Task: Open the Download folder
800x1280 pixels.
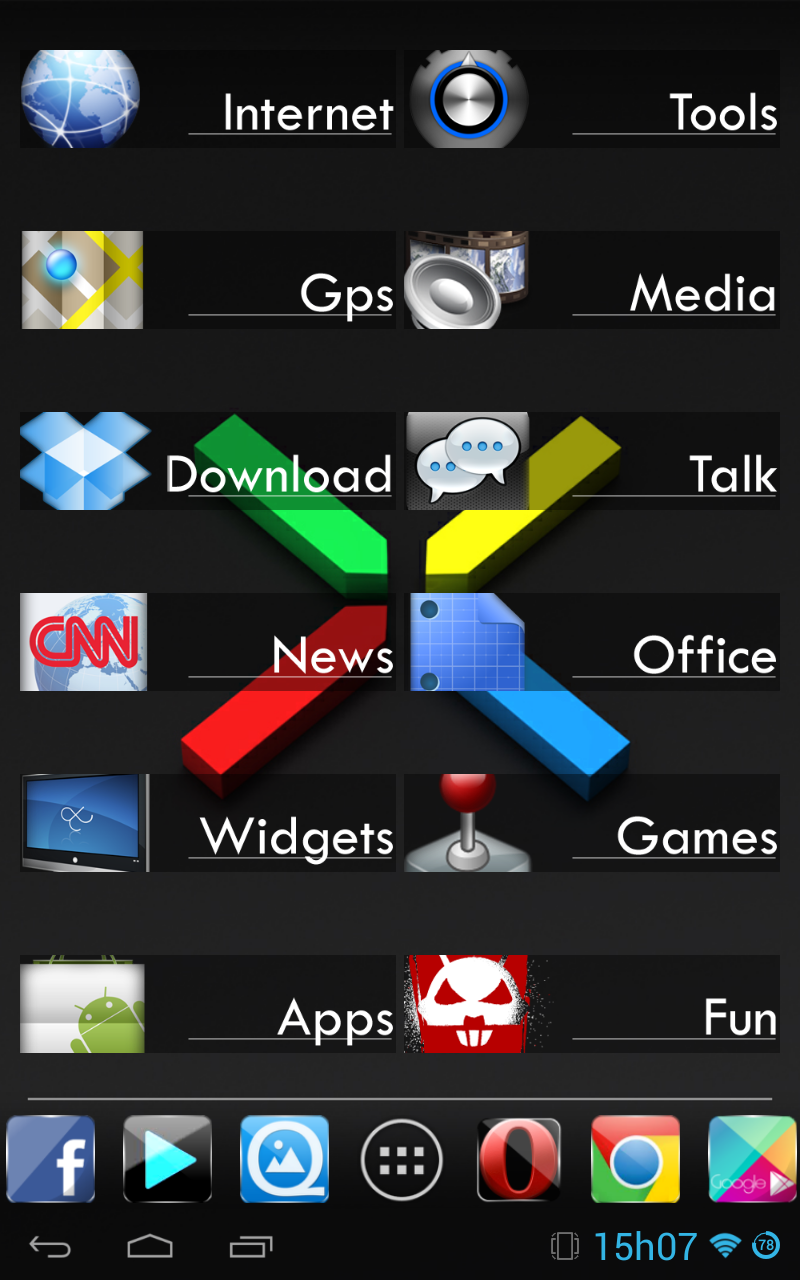Action: click(208, 461)
